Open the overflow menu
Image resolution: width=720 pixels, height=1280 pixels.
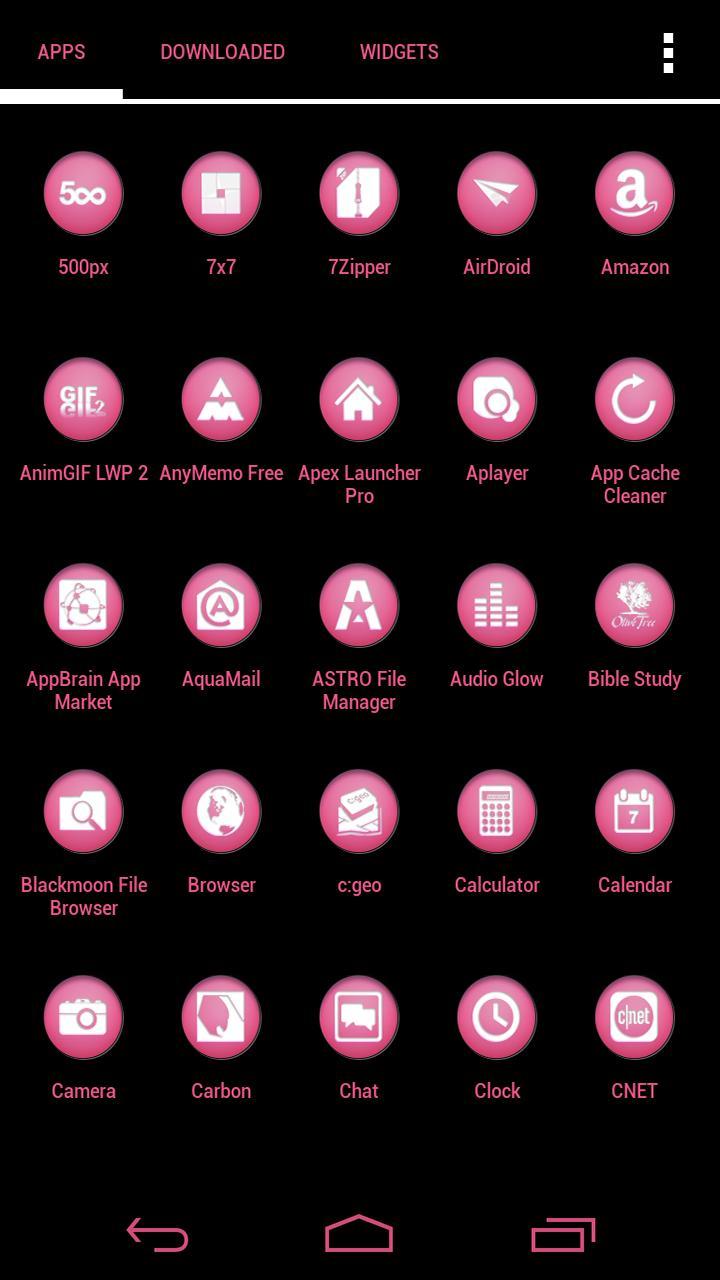pos(668,53)
